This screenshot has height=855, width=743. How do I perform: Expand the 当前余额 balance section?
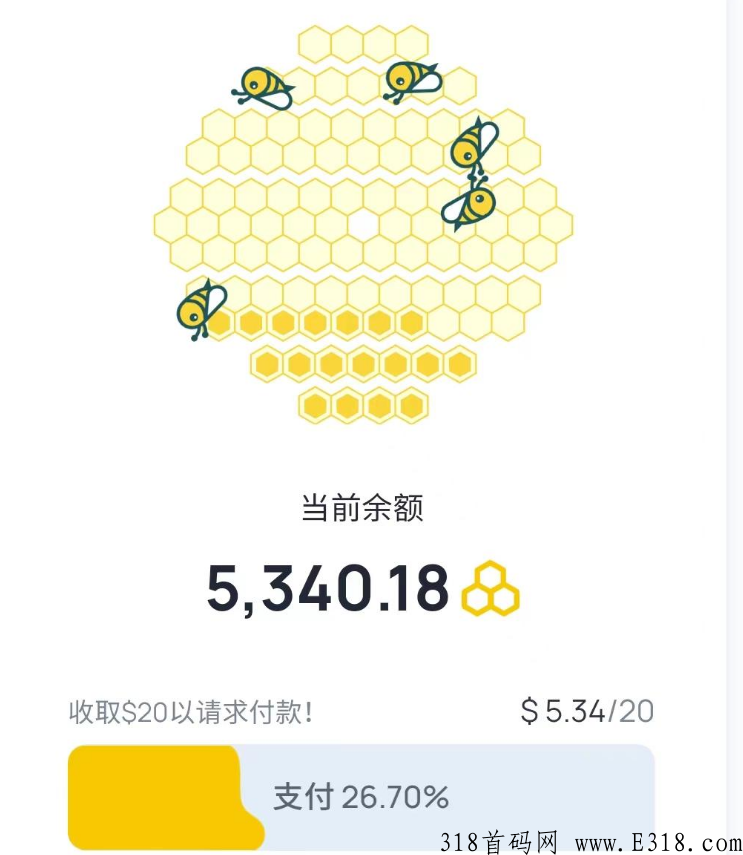[x=365, y=505]
